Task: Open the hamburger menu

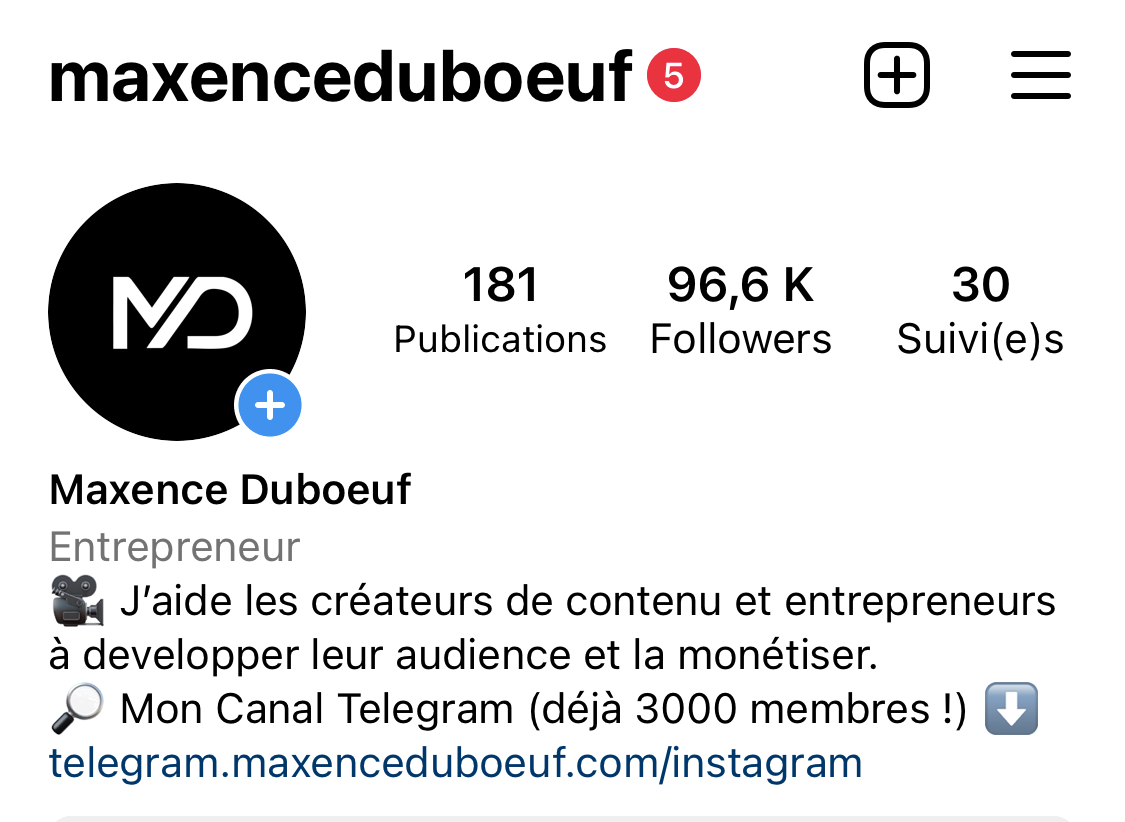Action: click(x=1040, y=75)
